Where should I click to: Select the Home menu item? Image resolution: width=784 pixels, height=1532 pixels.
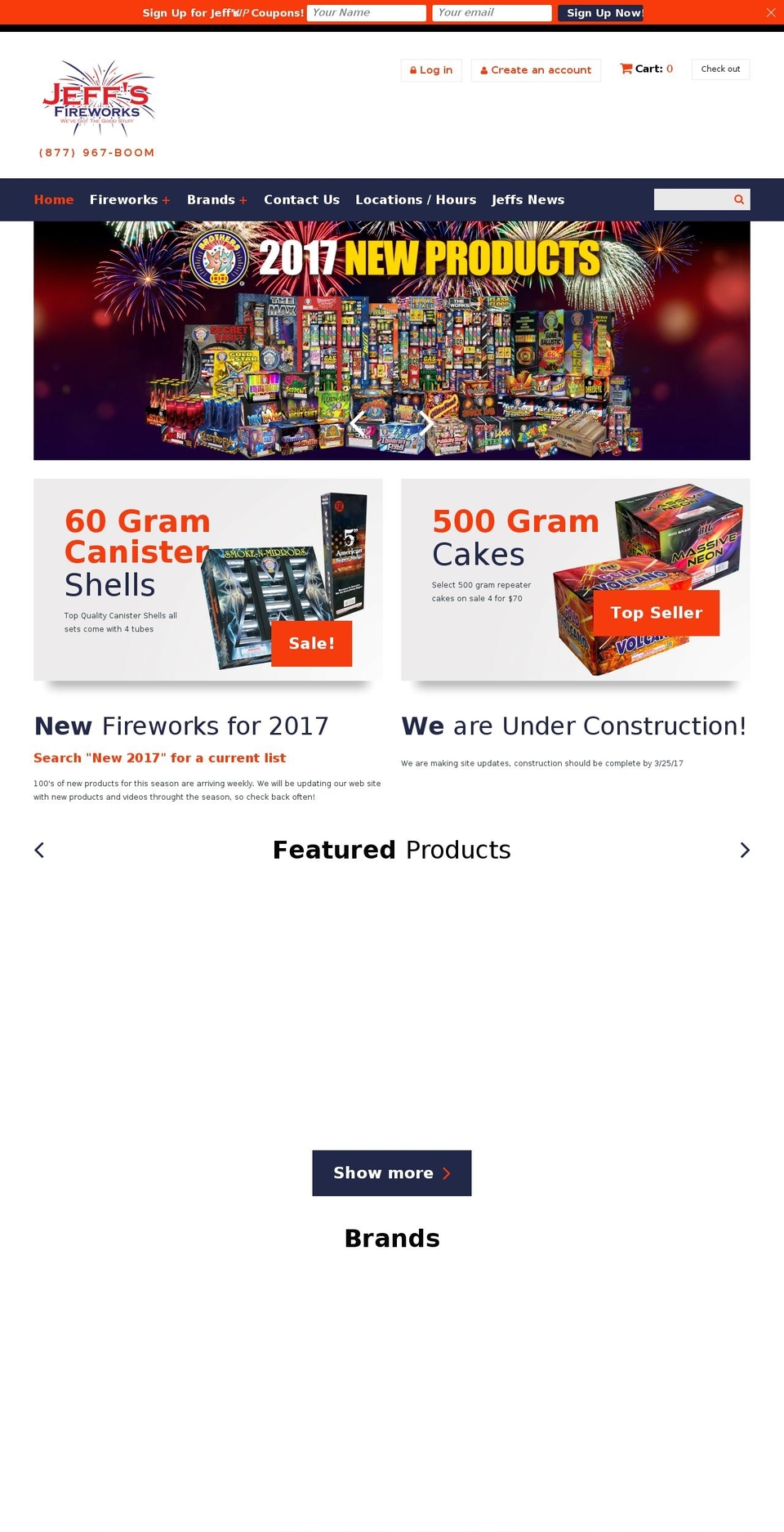tap(54, 199)
